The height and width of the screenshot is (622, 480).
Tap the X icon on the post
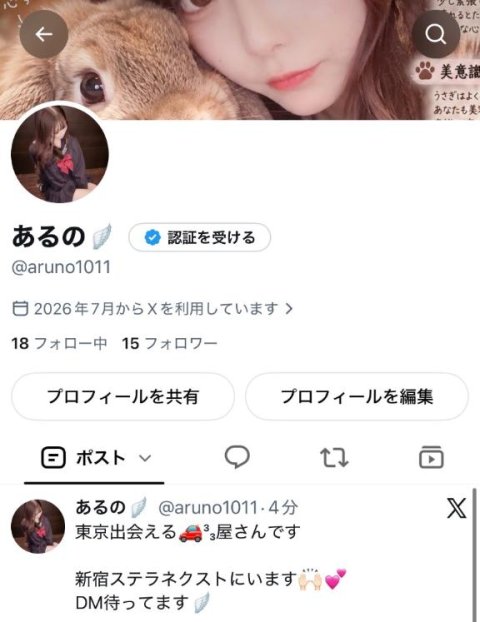click(457, 508)
